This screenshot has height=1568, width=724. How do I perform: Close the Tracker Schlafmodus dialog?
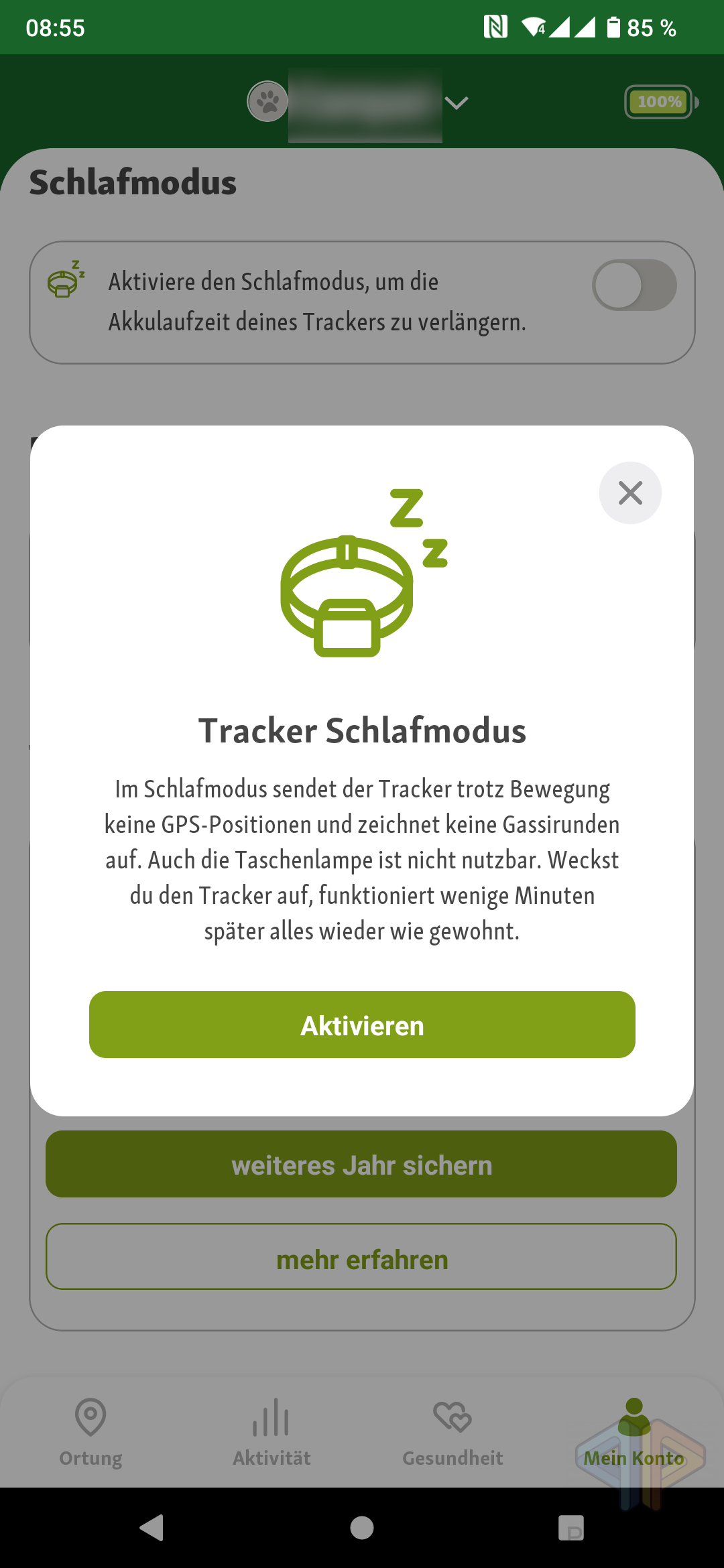pyautogui.click(x=630, y=493)
